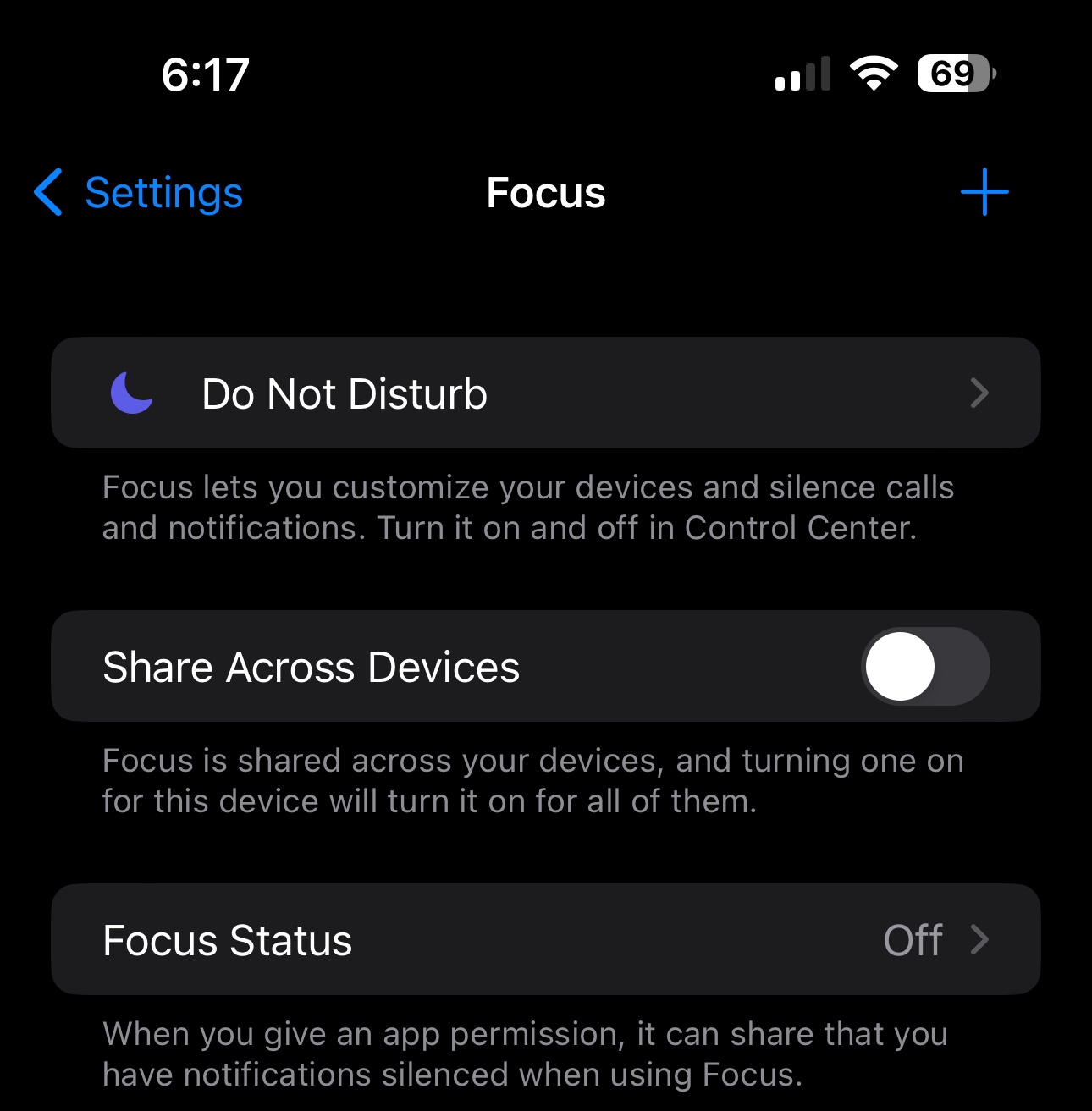The width and height of the screenshot is (1092, 1111).
Task: Select the Focus title header
Action: 545,193
